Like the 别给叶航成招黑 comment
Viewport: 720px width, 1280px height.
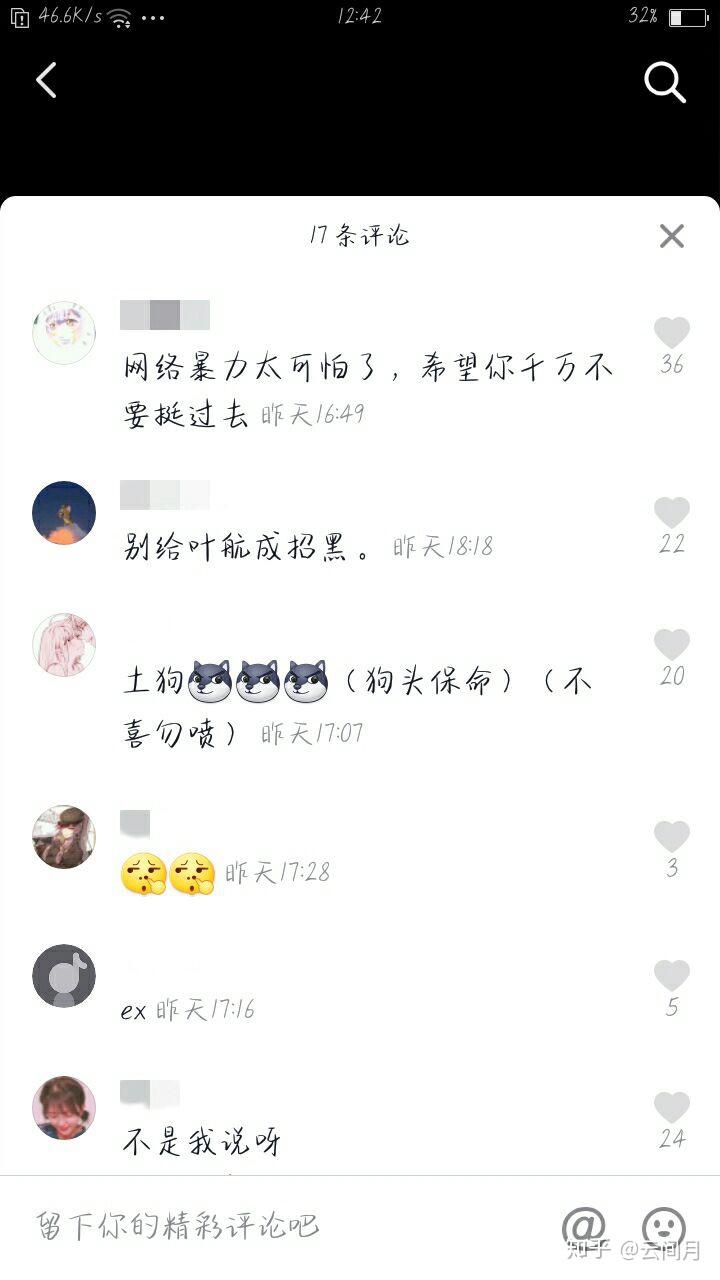pyautogui.click(x=672, y=513)
